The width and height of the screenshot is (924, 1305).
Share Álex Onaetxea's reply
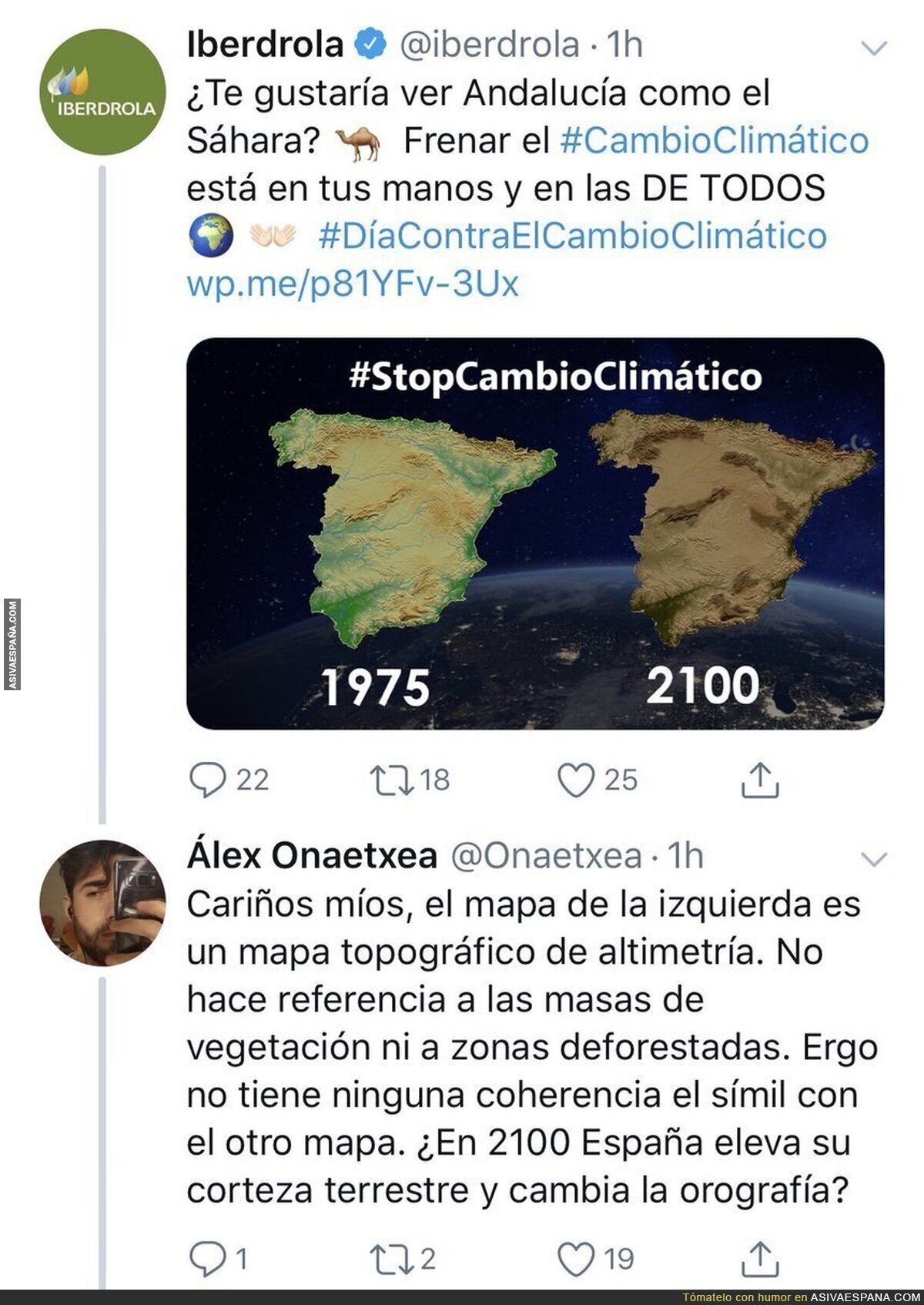point(760,1259)
